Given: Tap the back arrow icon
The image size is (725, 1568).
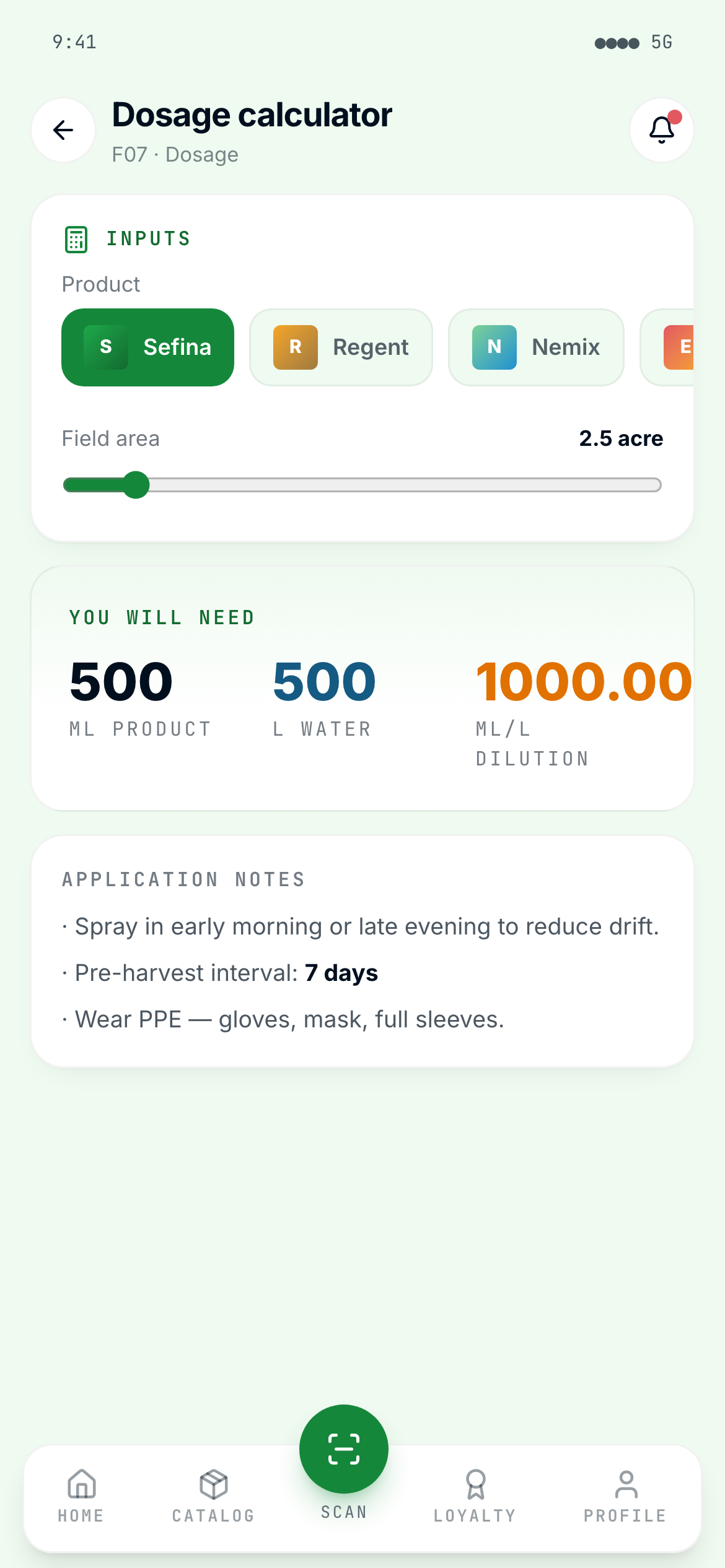Looking at the screenshot, I should tap(63, 129).
